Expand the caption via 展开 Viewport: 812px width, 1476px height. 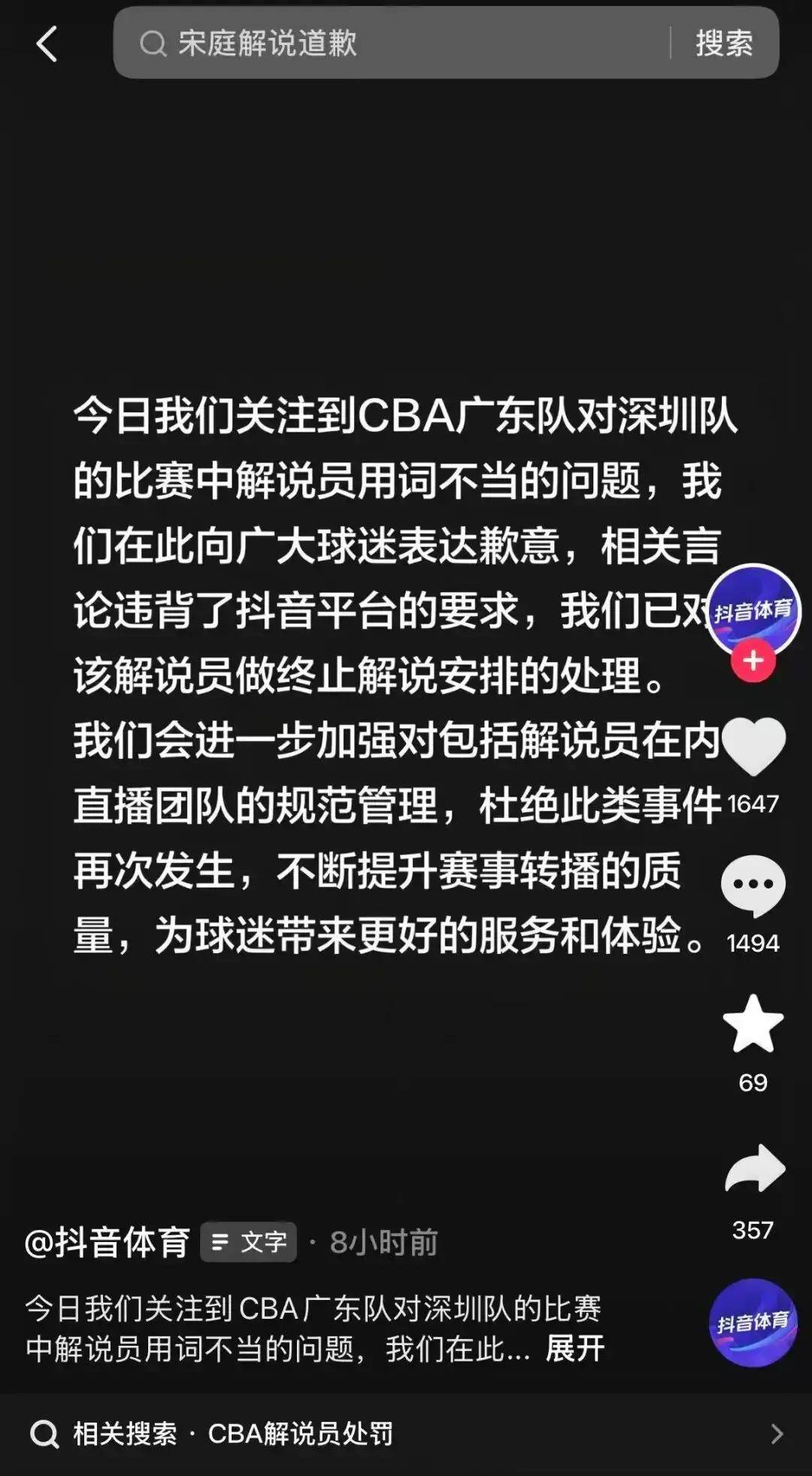click(x=575, y=1349)
